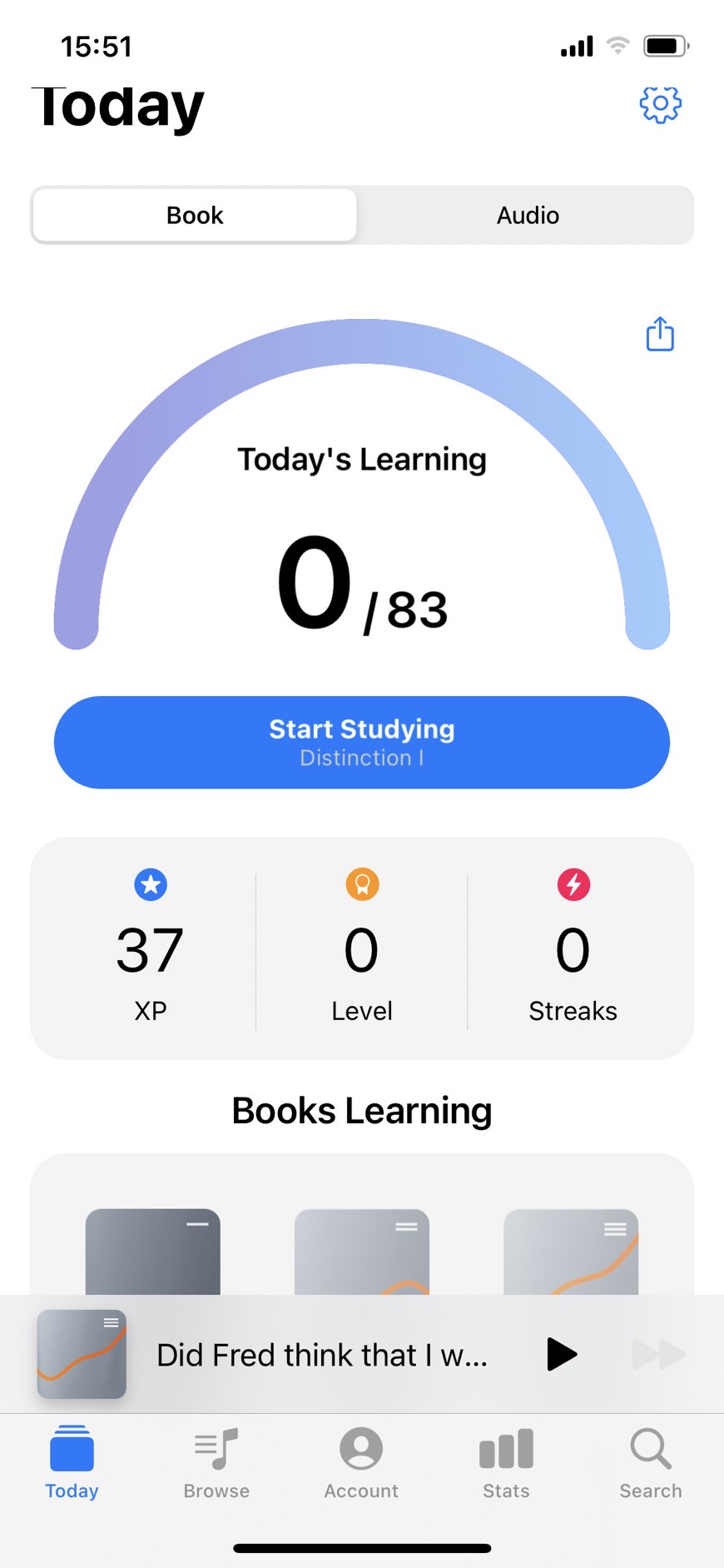The height and width of the screenshot is (1568, 724).
Task: Tap Start Studying Distinction I
Action: (x=362, y=742)
